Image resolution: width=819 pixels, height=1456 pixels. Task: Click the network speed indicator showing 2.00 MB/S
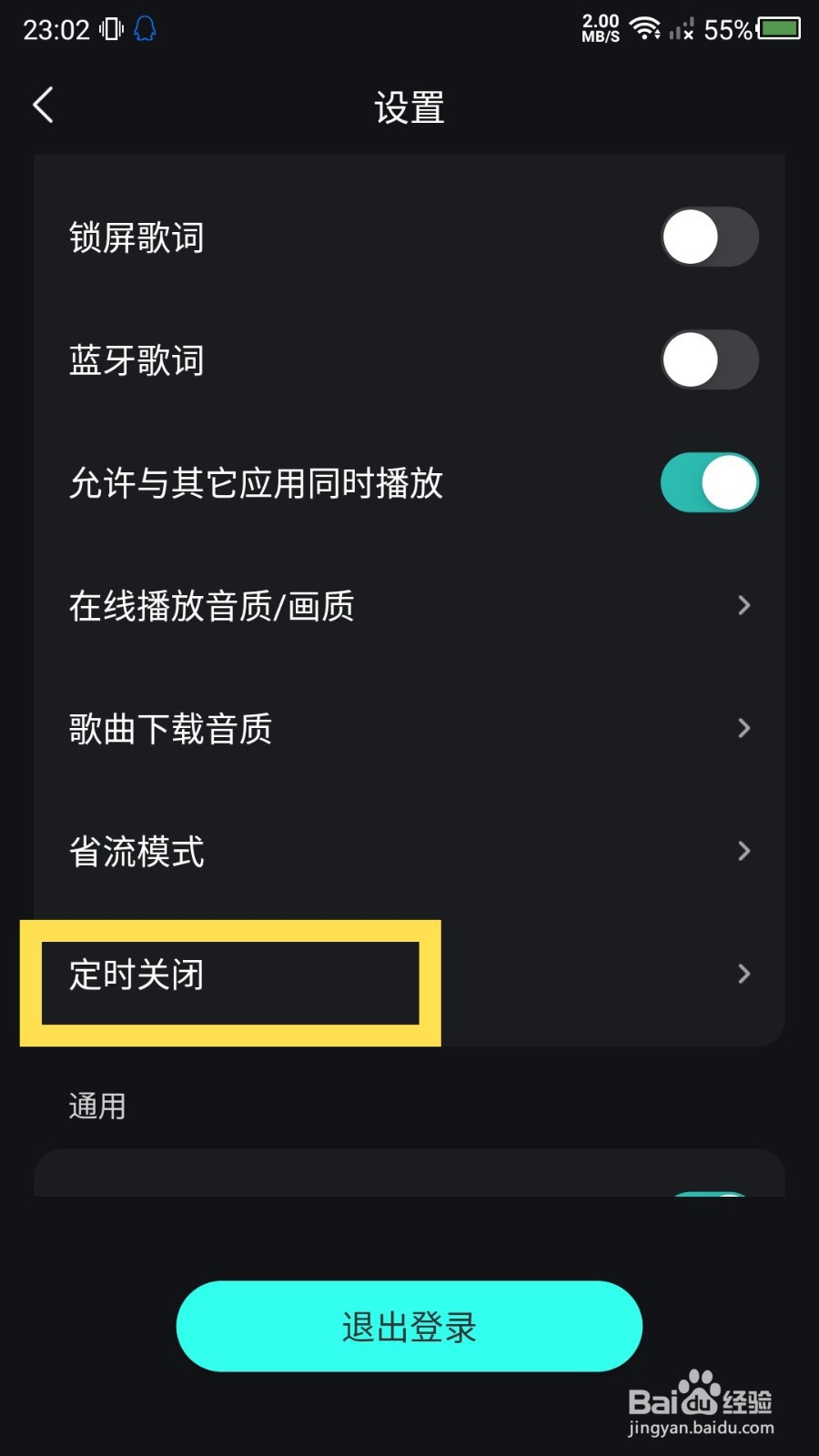pyautogui.click(x=599, y=27)
